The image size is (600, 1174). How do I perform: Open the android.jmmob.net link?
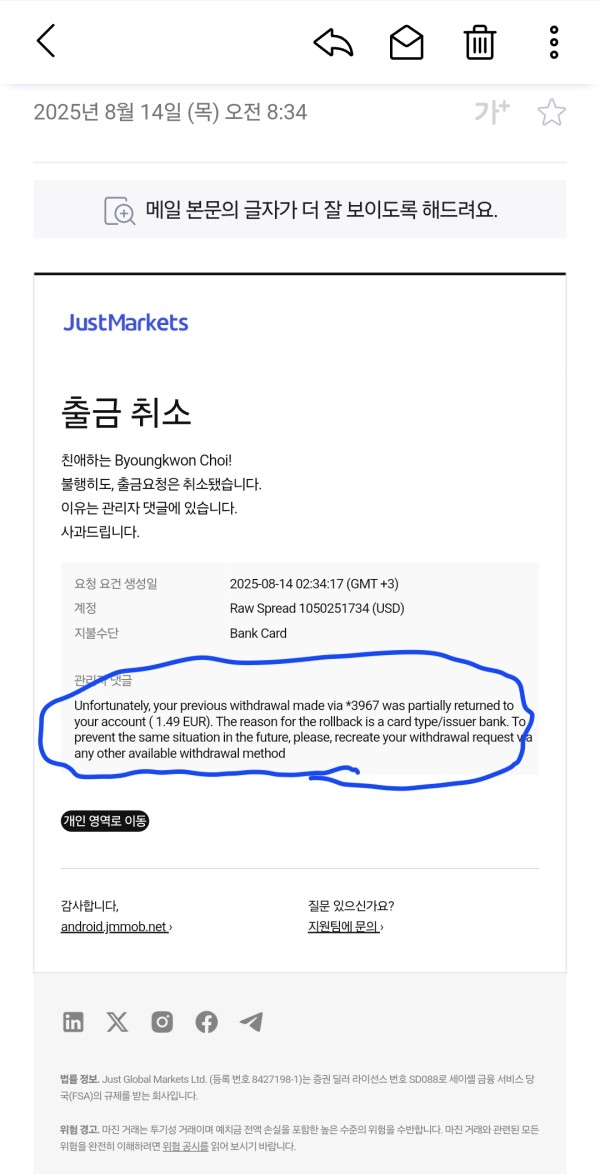(116, 927)
